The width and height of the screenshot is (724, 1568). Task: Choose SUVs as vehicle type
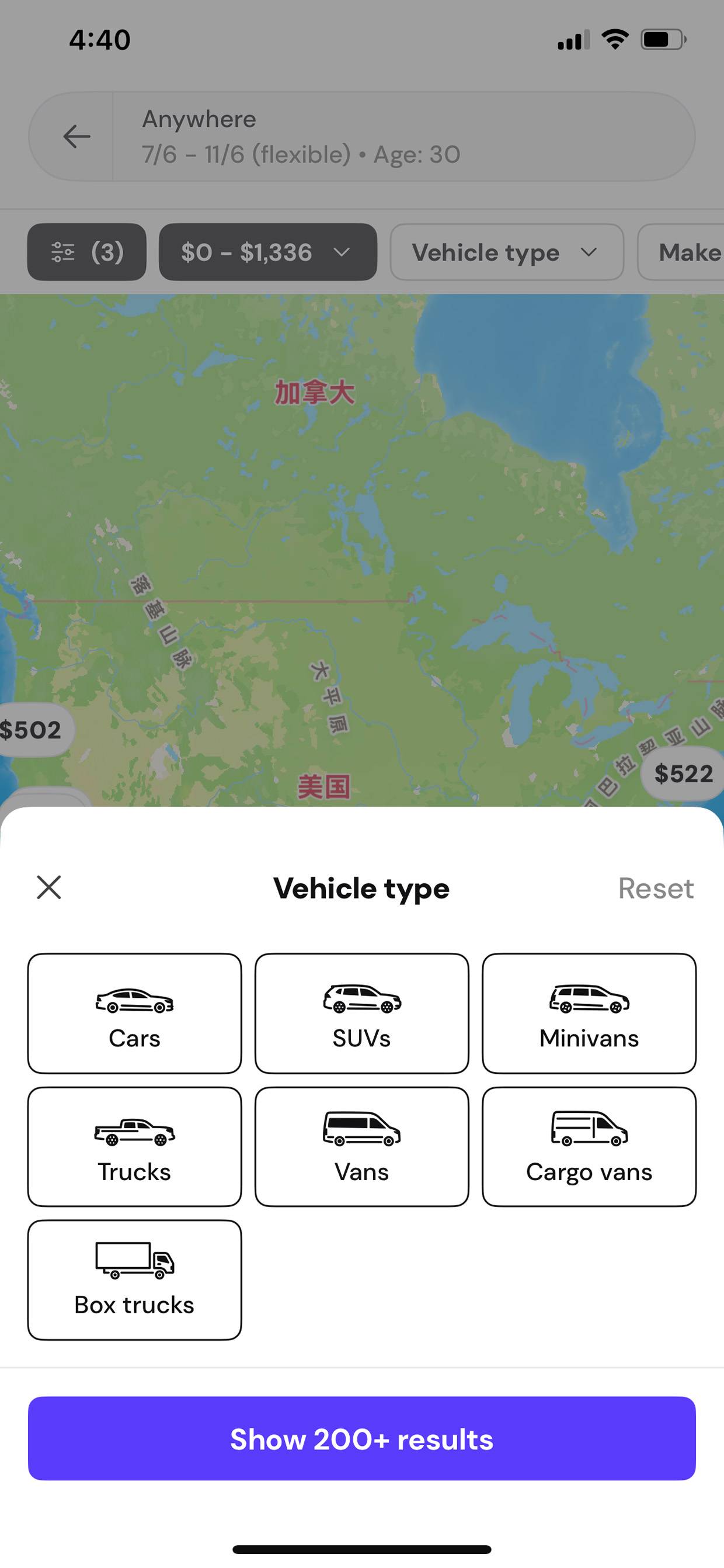(362, 1014)
